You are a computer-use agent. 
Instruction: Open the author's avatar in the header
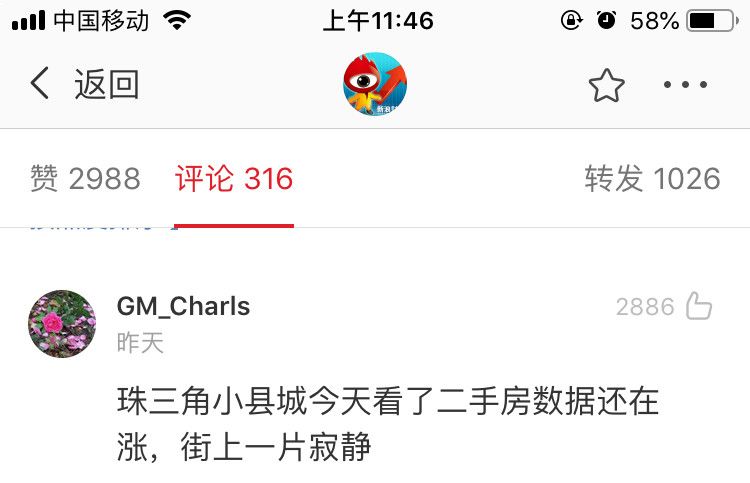[375, 84]
